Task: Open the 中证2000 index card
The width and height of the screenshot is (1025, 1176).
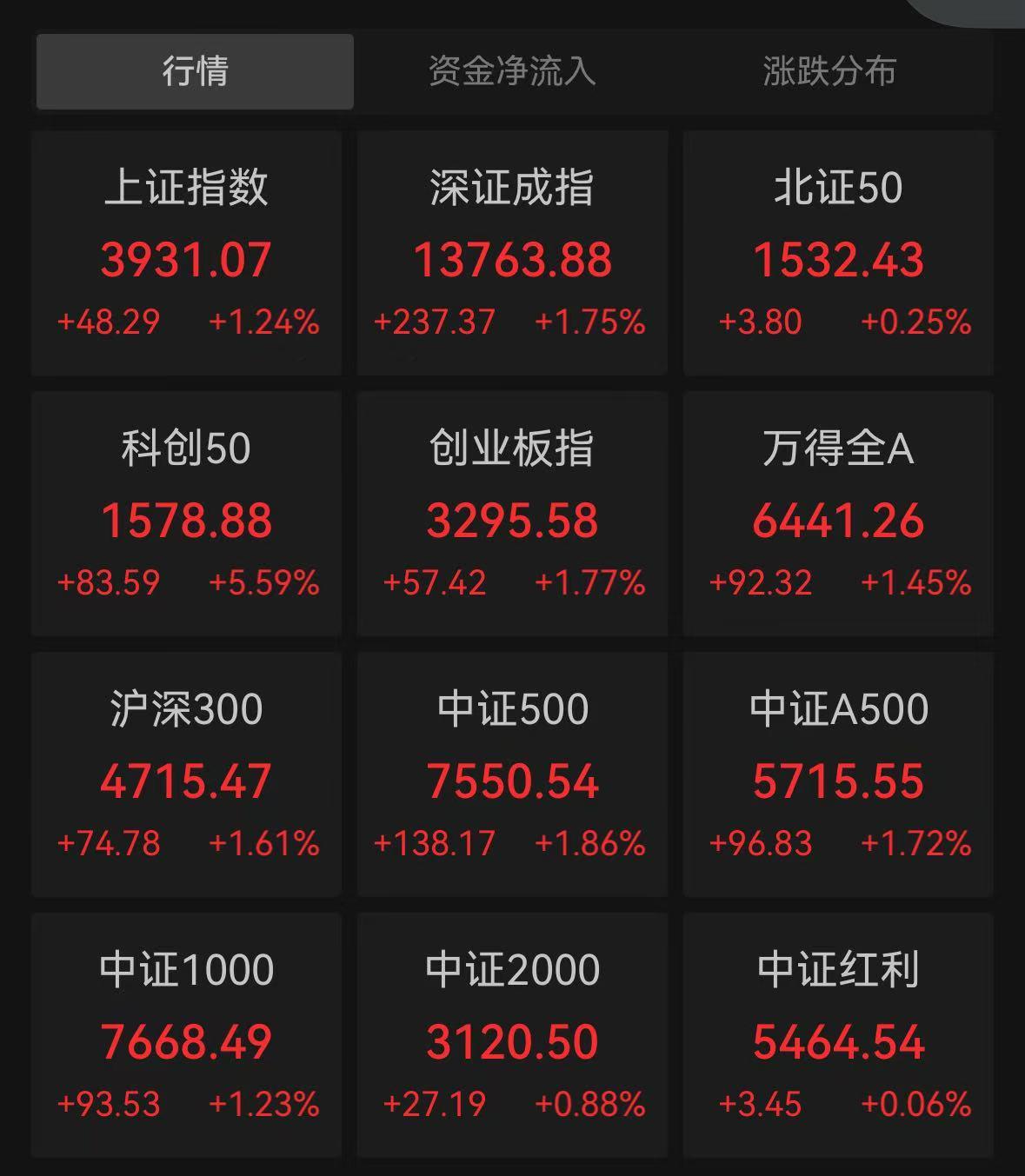Action: pos(512,1035)
